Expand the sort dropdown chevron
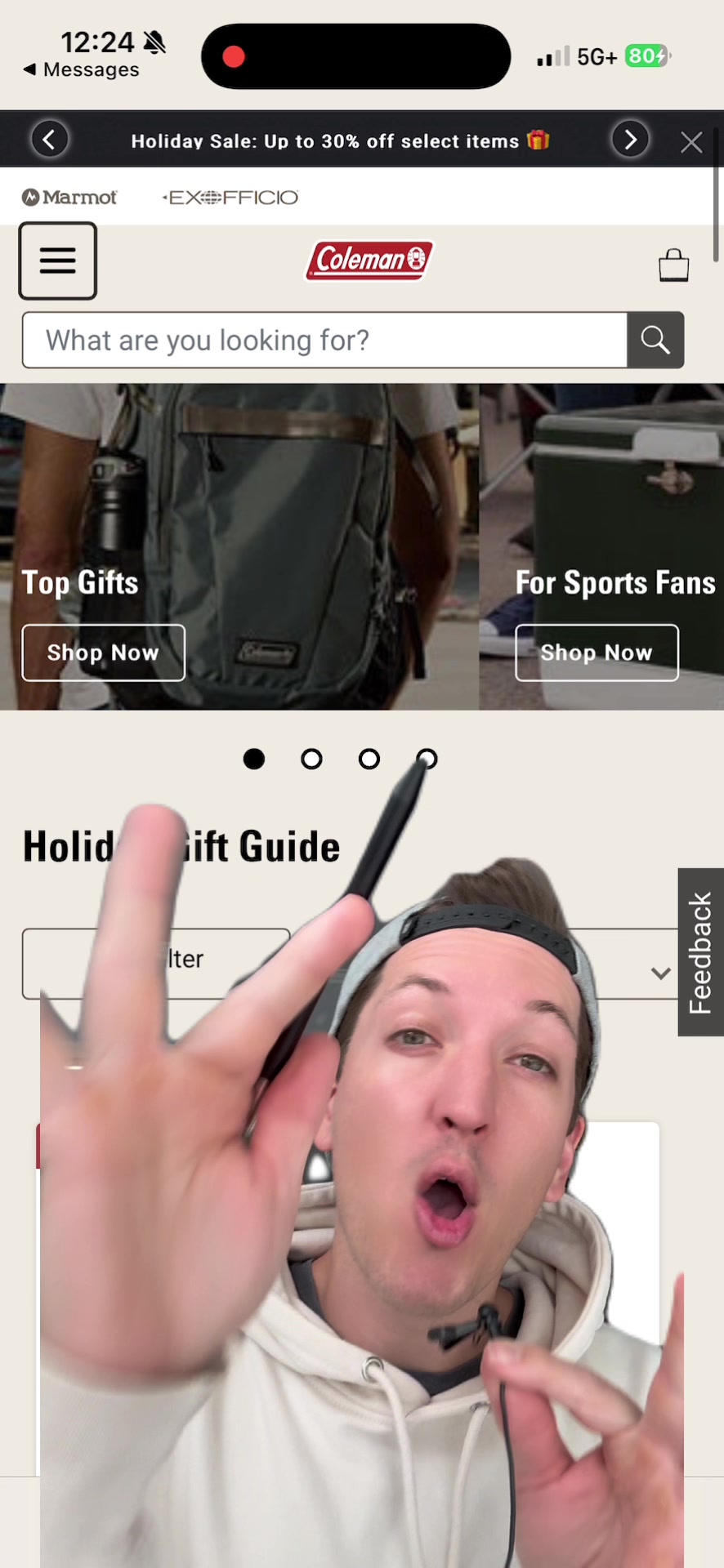724x1568 pixels. (x=660, y=973)
